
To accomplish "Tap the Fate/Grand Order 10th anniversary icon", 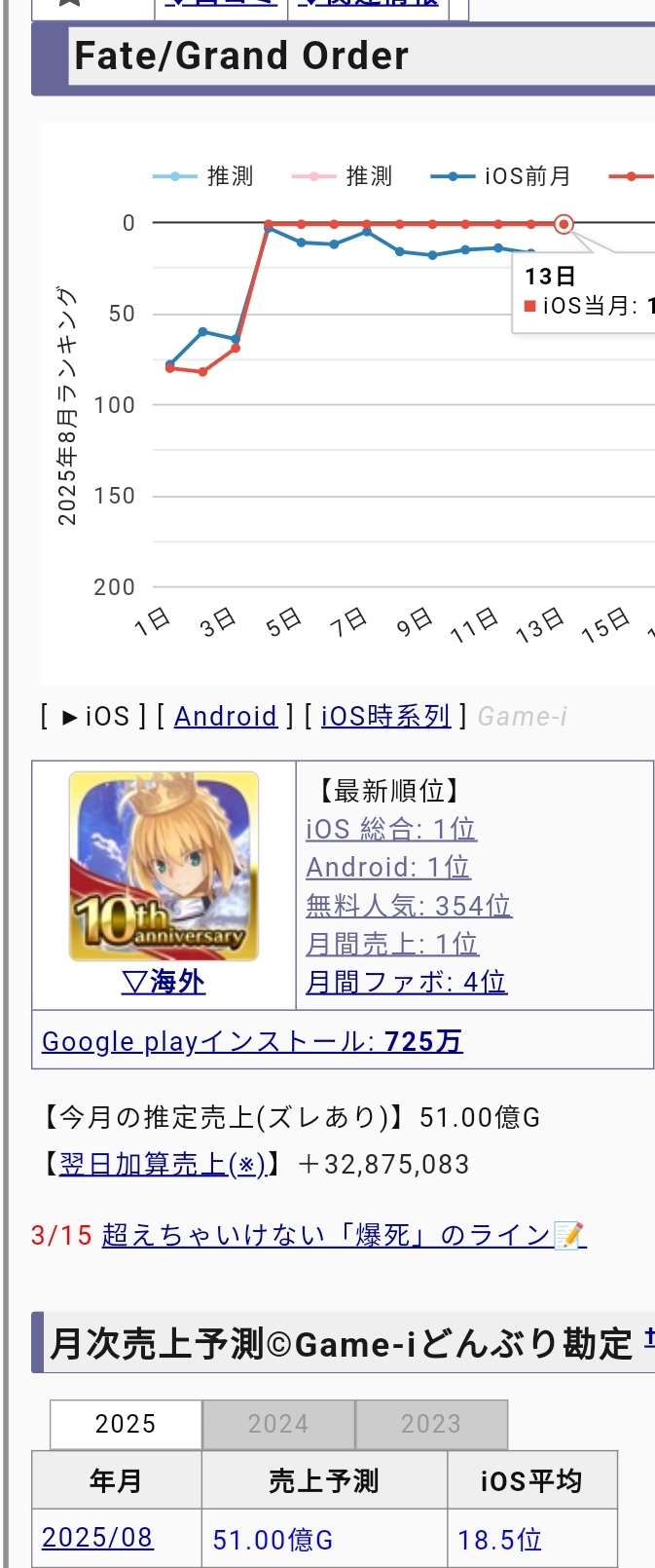I will [164, 866].
